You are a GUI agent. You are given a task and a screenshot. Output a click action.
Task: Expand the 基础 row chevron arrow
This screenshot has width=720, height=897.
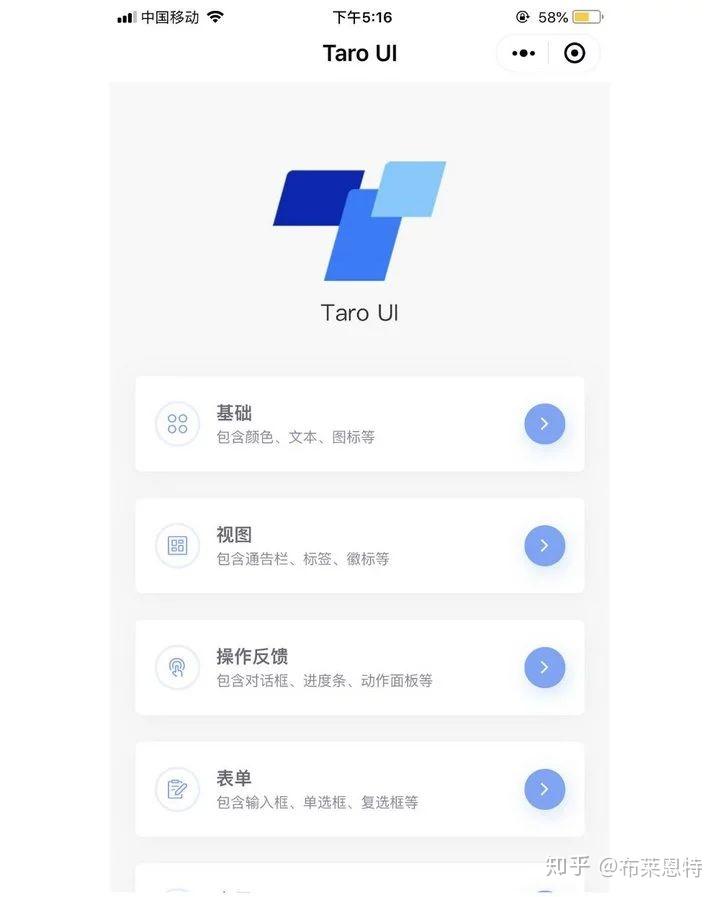(x=544, y=424)
